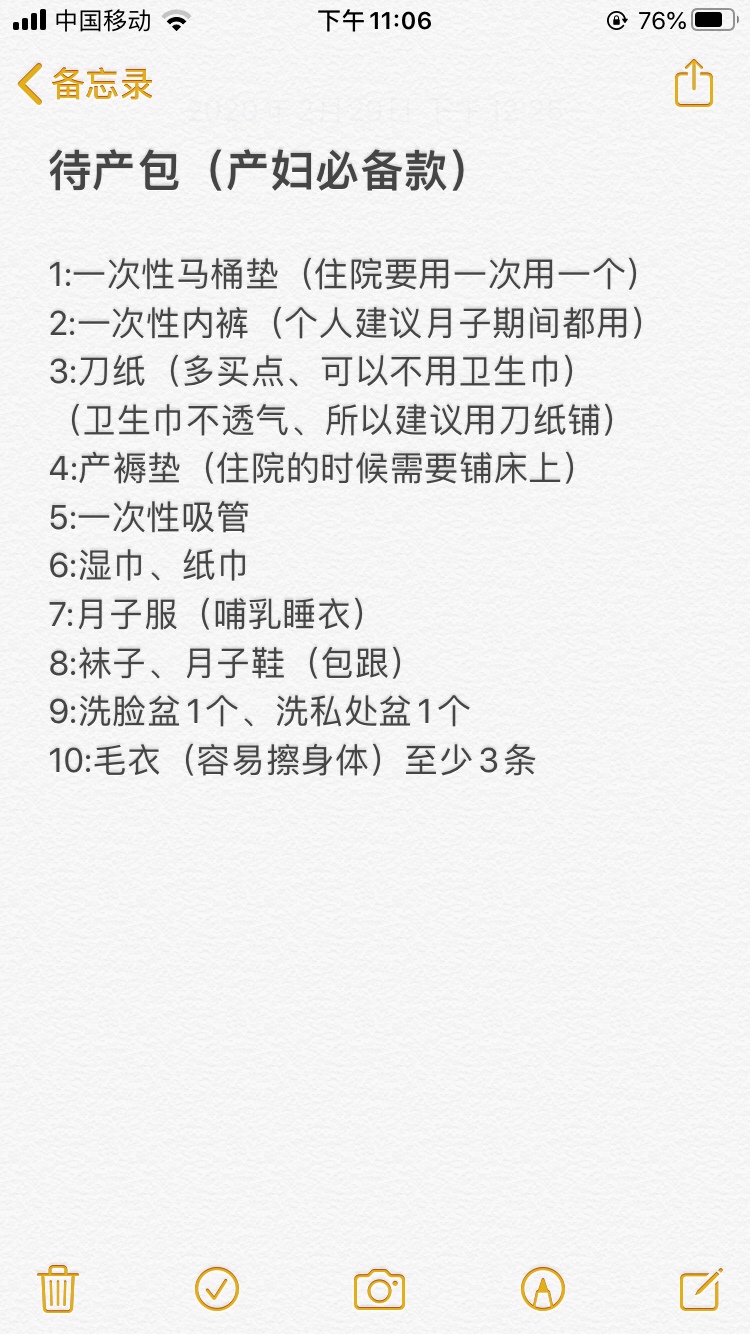
Task: Delete this note with the trash icon
Action: [58, 1288]
